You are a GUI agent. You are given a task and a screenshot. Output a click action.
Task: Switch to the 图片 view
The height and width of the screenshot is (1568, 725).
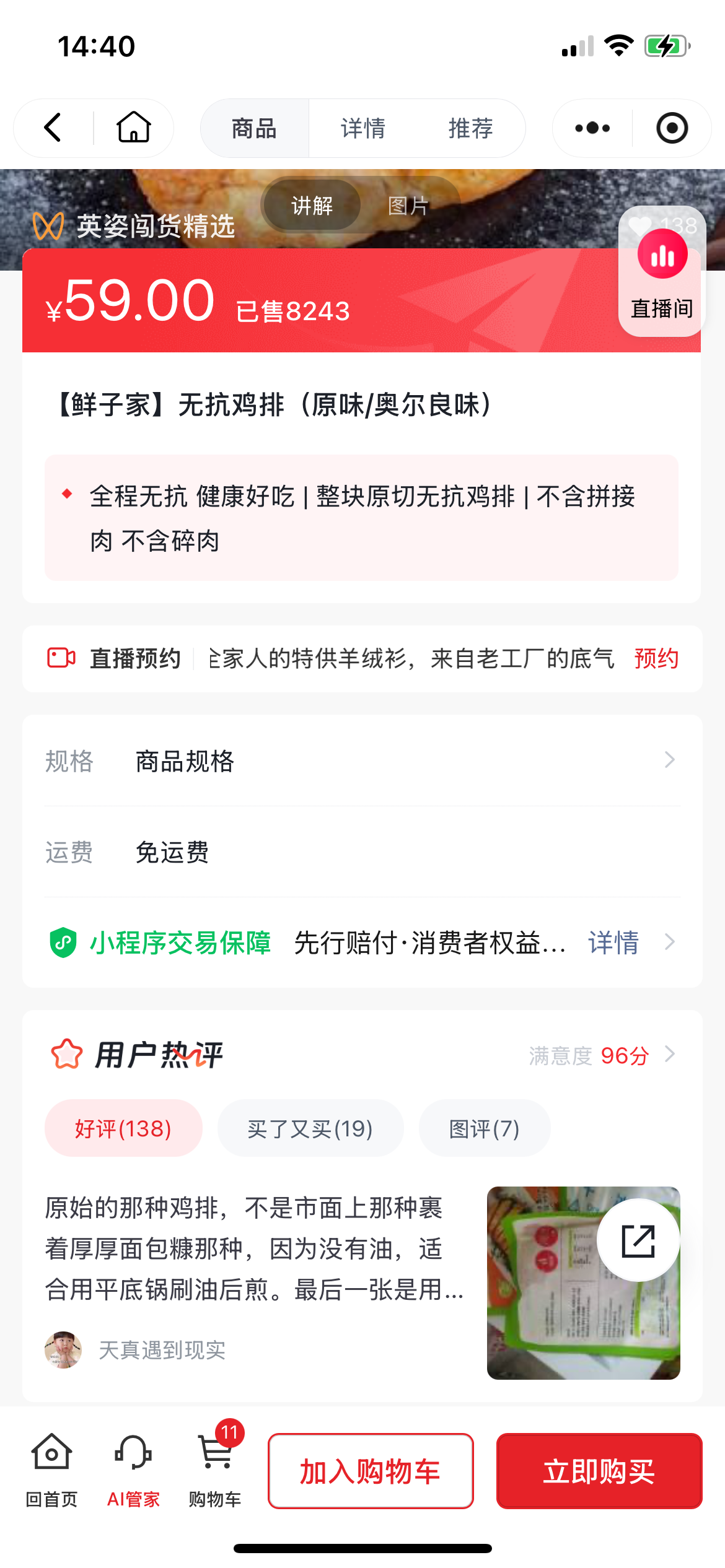407,205
